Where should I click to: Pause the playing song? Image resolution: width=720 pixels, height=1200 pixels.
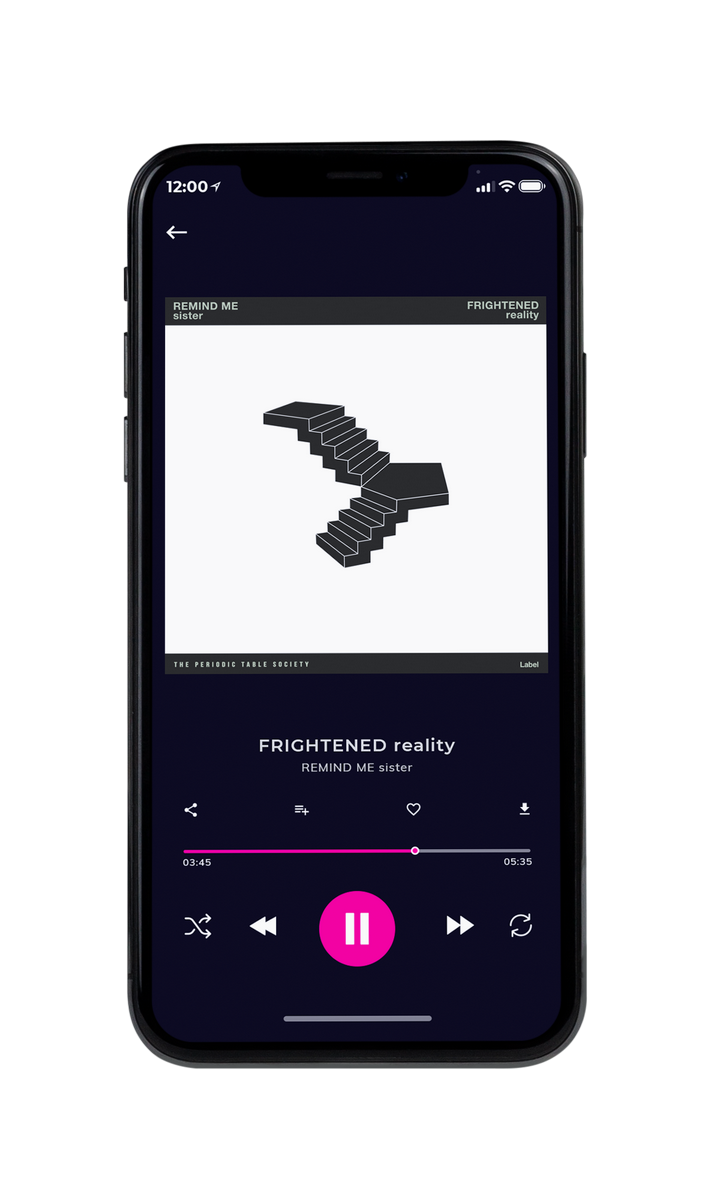pyautogui.click(x=357, y=928)
